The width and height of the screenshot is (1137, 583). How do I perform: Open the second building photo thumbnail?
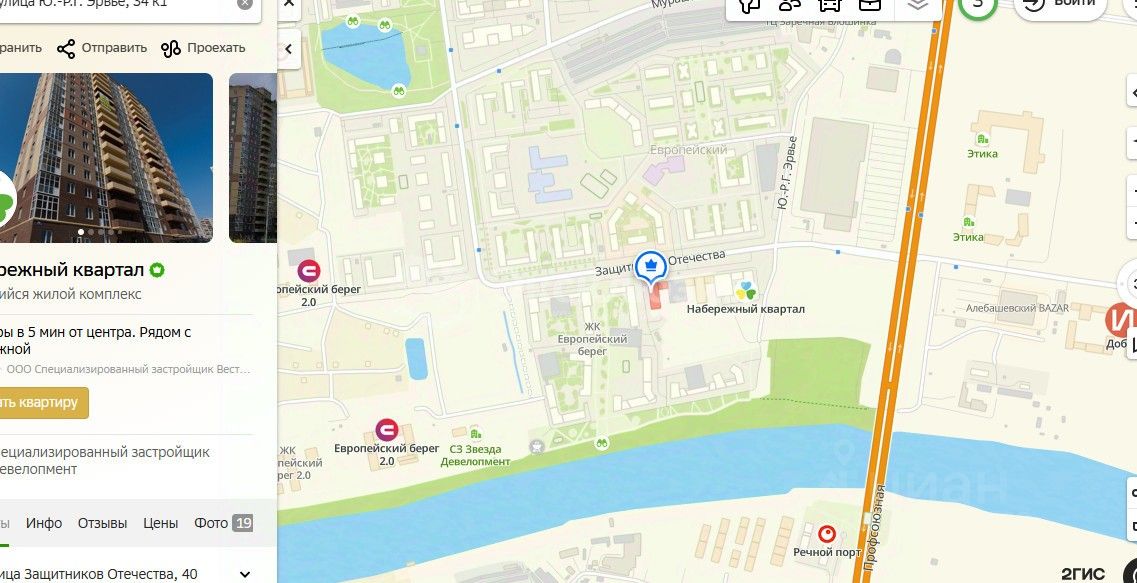click(x=253, y=157)
